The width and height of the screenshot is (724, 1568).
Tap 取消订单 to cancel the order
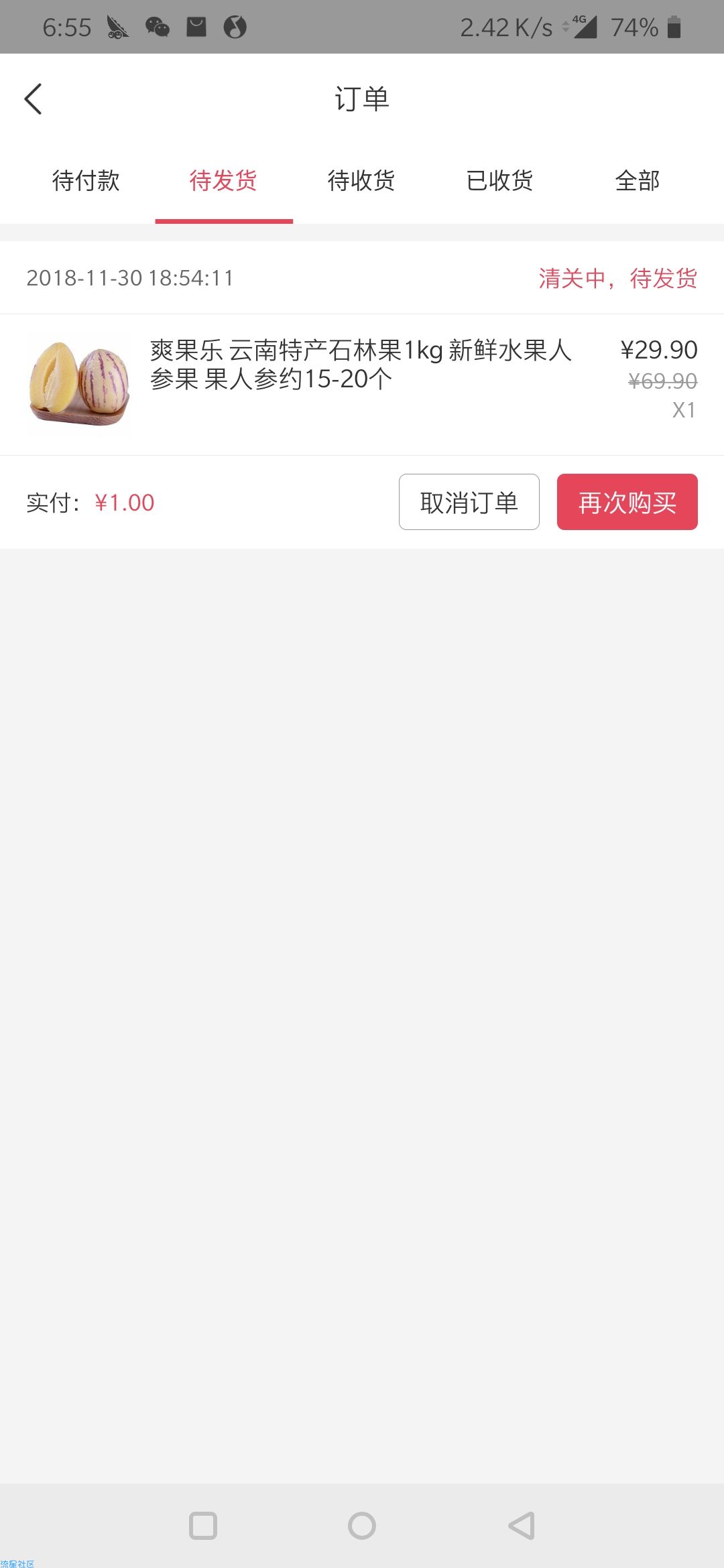[469, 502]
